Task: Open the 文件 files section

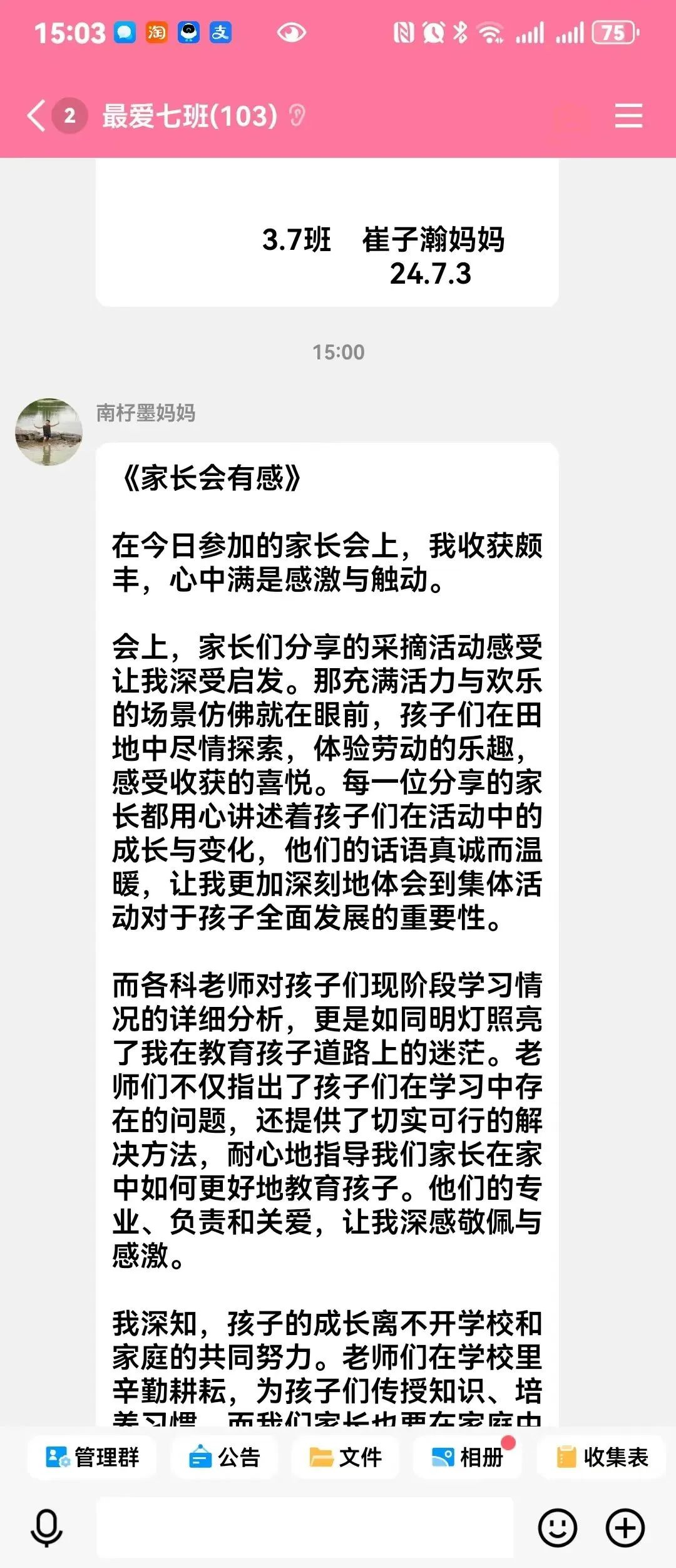Action: click(x=346, y=1457)
